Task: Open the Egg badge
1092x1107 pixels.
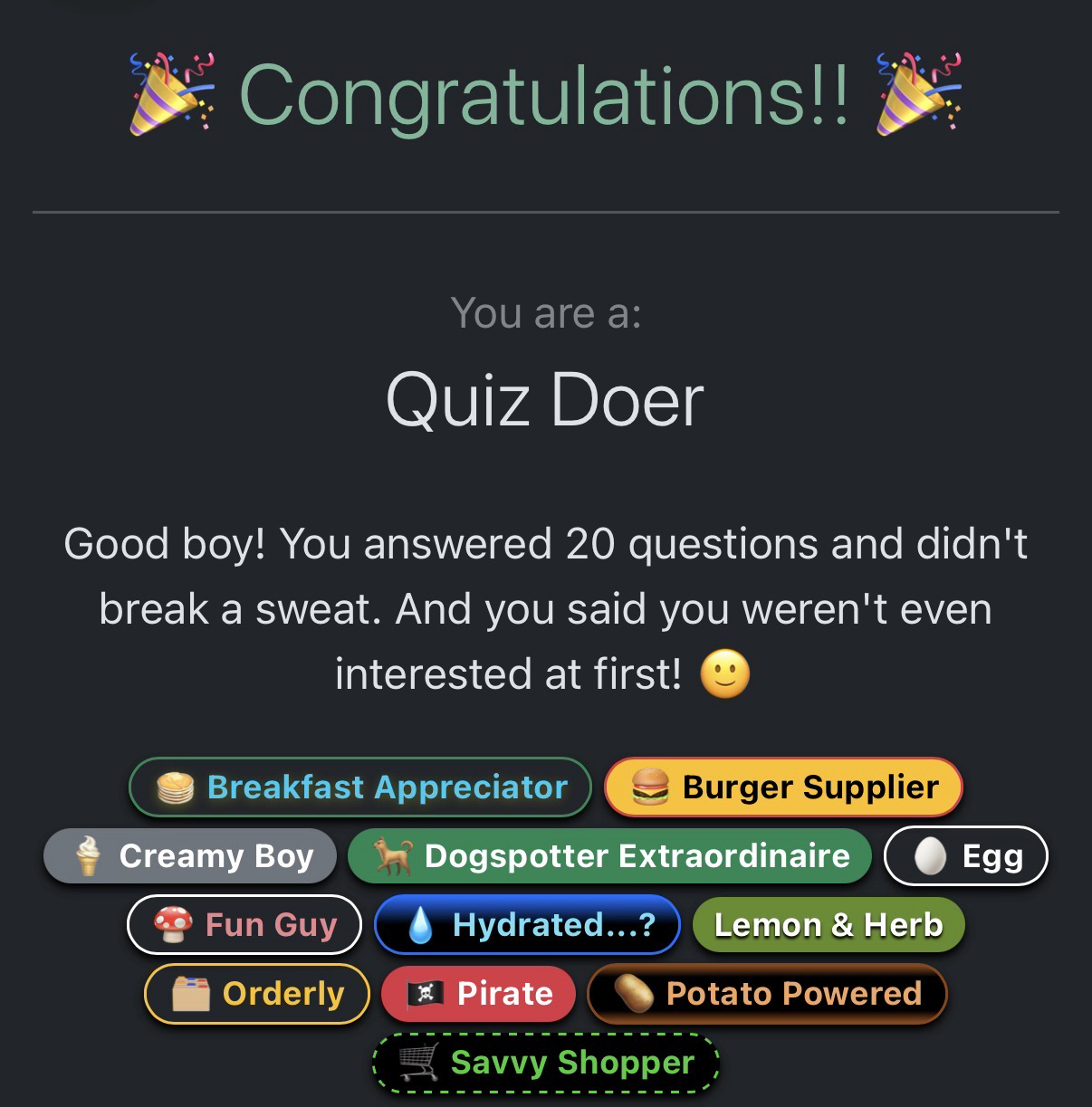Action: (x=965, y=856)
